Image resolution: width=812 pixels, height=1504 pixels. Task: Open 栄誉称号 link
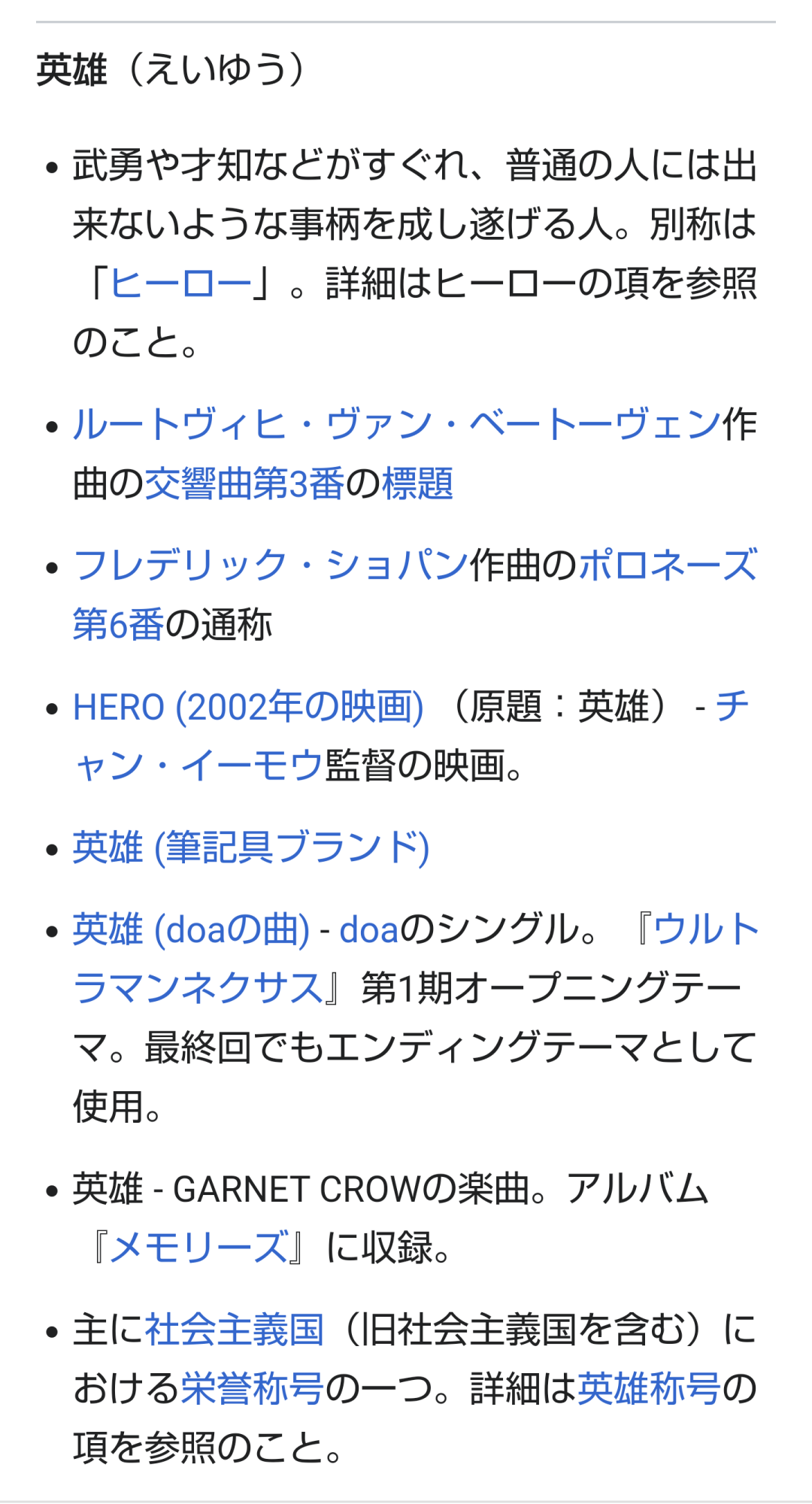click(253, 1388)
